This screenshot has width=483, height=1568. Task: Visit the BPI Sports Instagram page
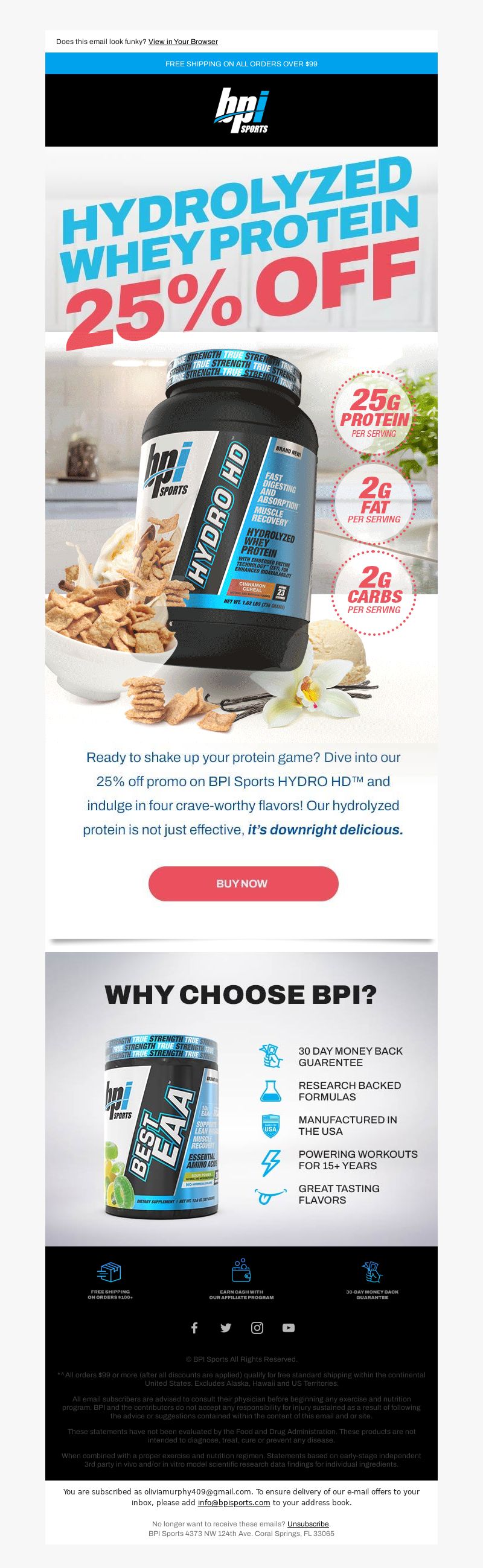coord(257,1327)
